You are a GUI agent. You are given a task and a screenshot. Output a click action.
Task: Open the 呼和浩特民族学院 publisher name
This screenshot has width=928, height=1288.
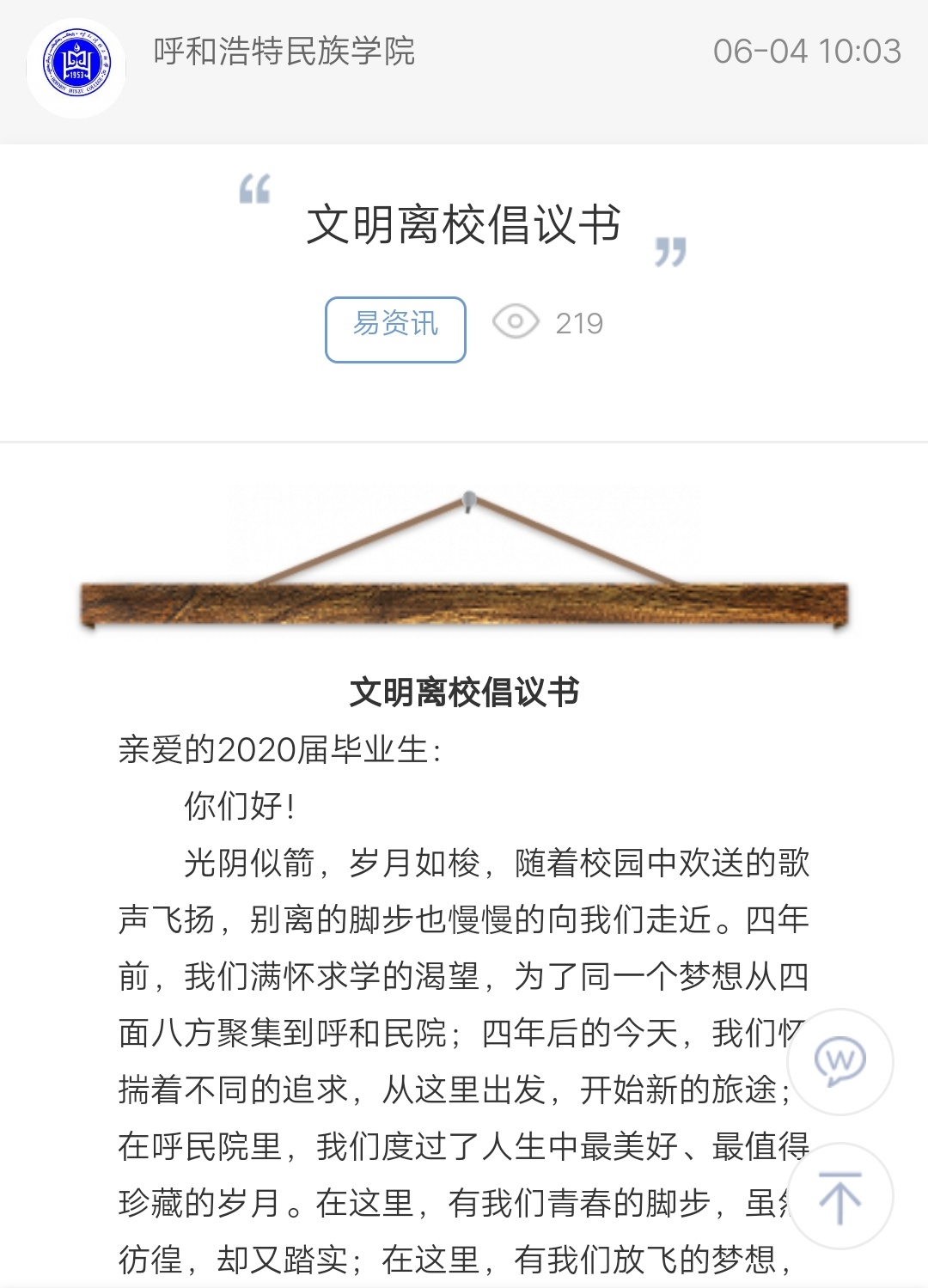pyautogui.click(x=284, y=52)
